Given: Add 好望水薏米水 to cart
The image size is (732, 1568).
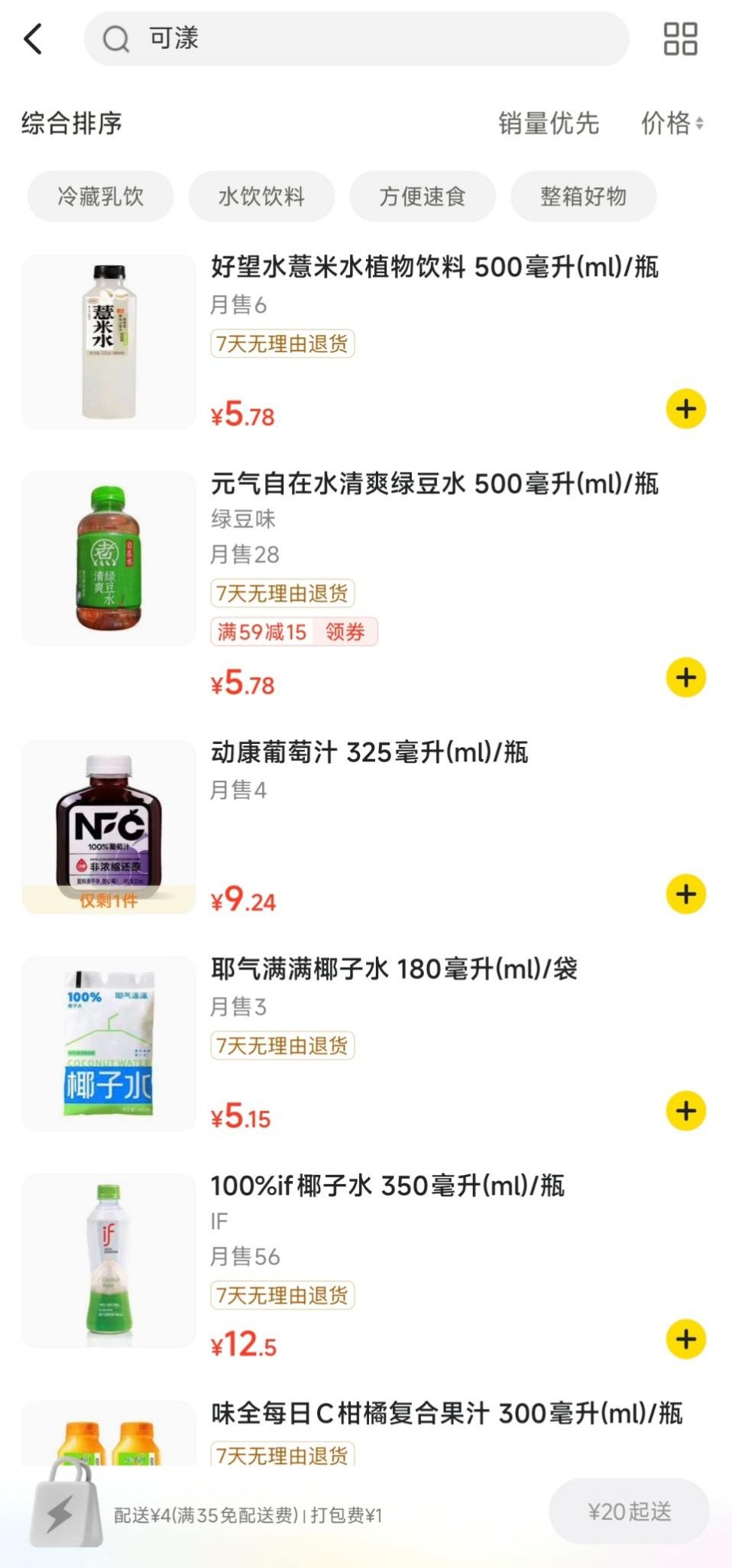Looking at the screenshot, I should click(x=685, y=409).
